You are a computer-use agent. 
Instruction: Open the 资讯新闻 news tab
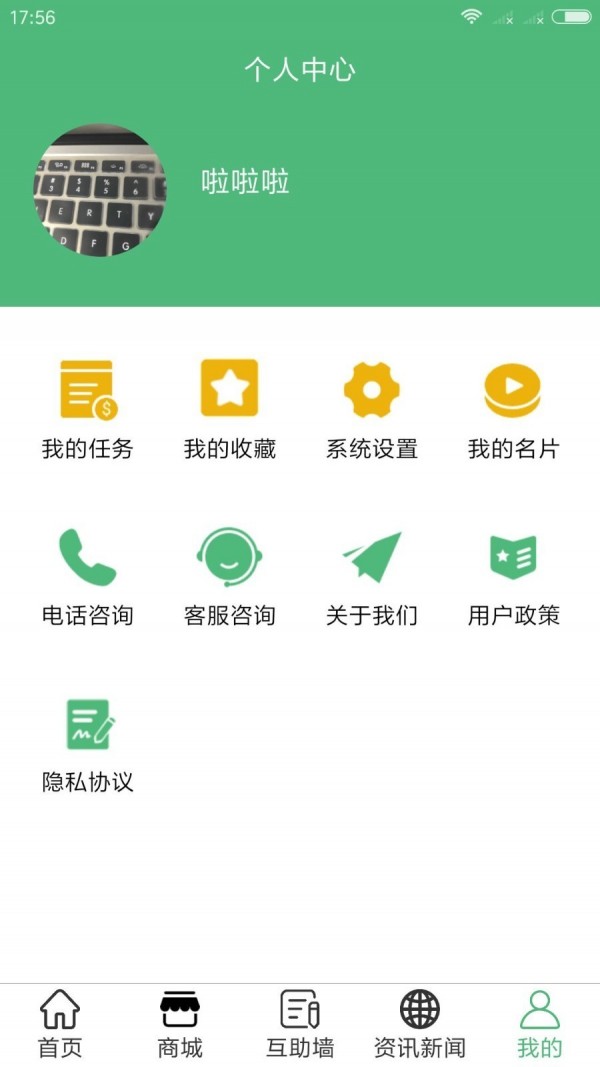420,1022
